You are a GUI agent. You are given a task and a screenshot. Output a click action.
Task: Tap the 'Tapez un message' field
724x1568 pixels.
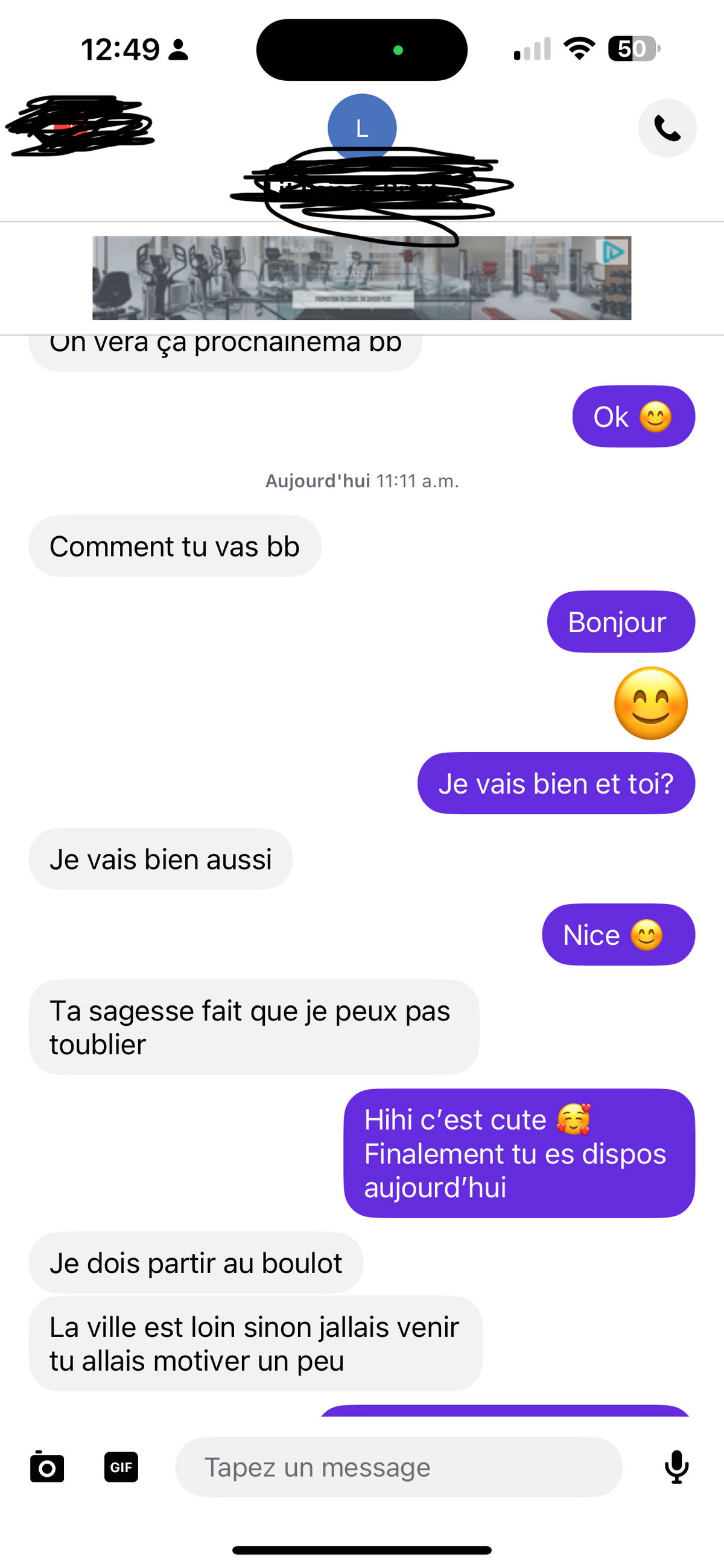(398, 1467)
